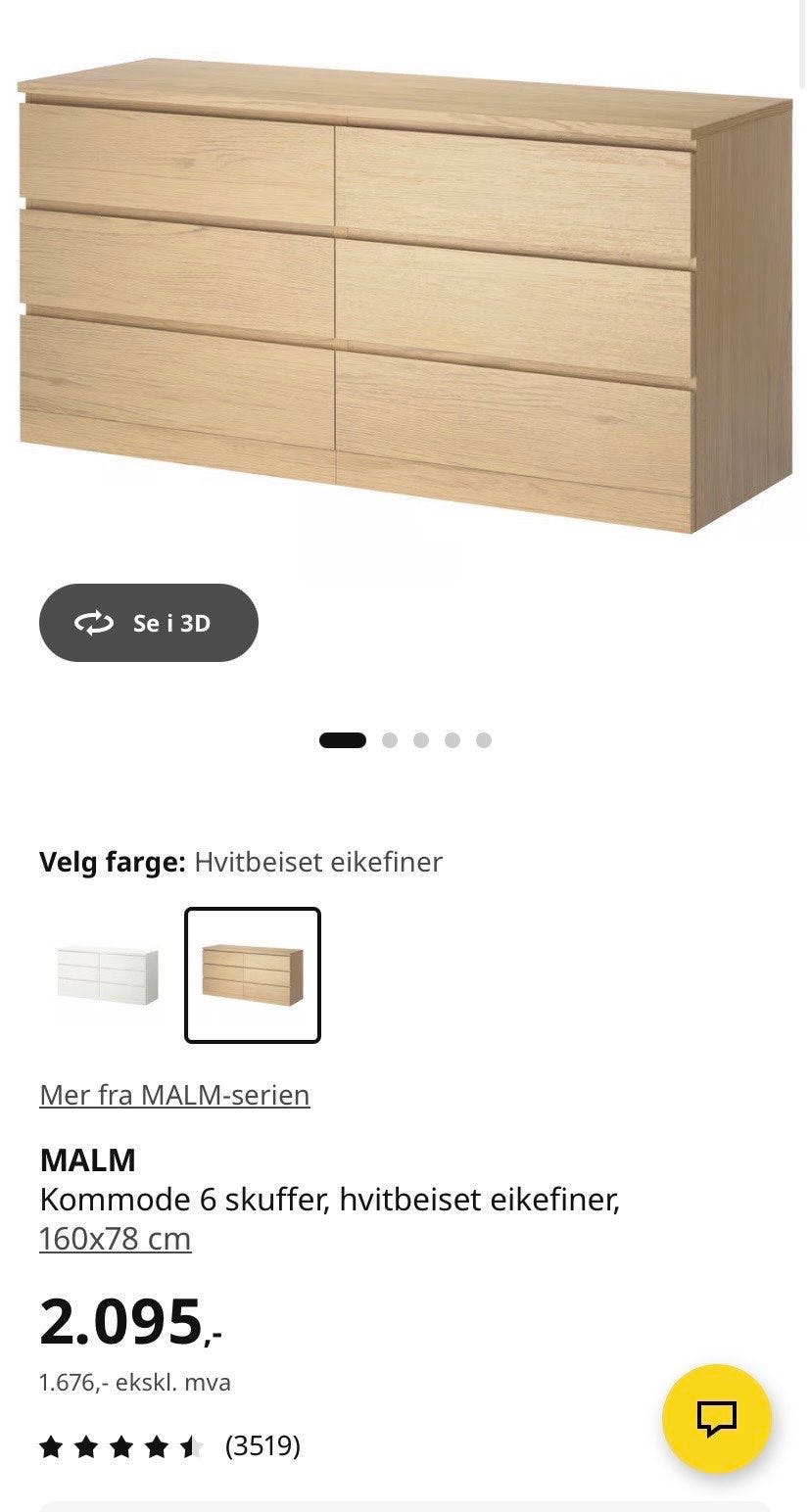Image resolution: width=810 pixels, height=1512 pixels.
Task: Click the last carousel dot
Action: pos(481,740)
